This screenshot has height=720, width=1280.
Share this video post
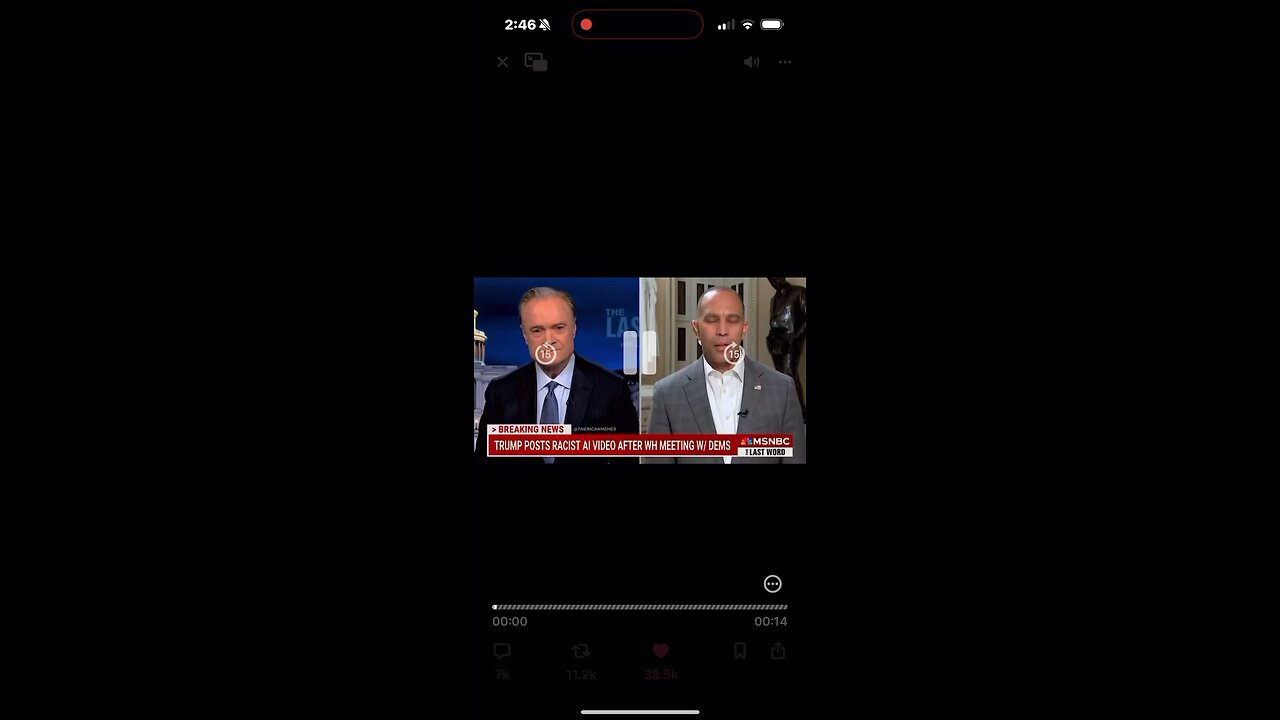(778, 652)
